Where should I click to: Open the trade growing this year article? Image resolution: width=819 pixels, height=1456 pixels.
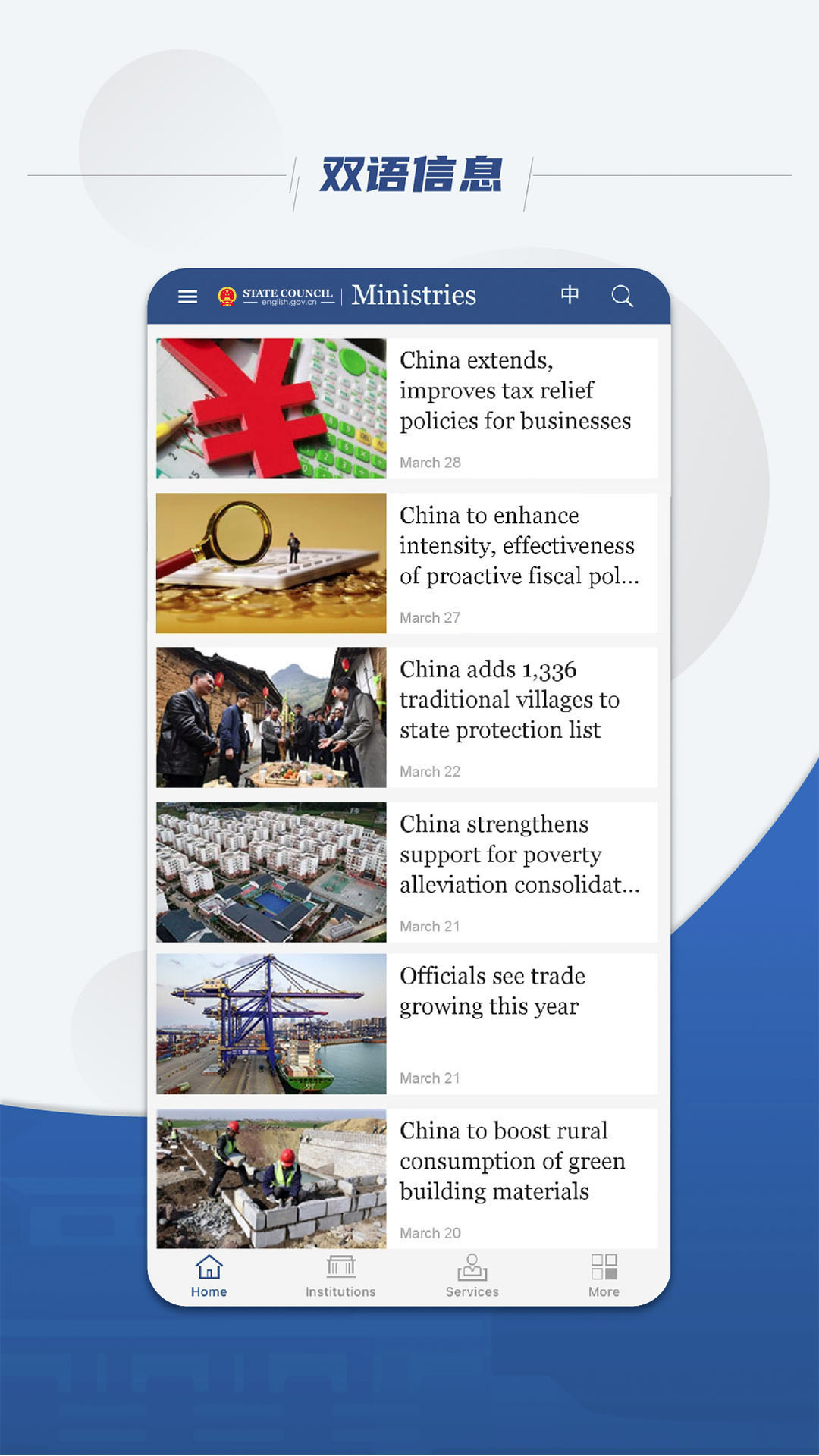point(493,991)
